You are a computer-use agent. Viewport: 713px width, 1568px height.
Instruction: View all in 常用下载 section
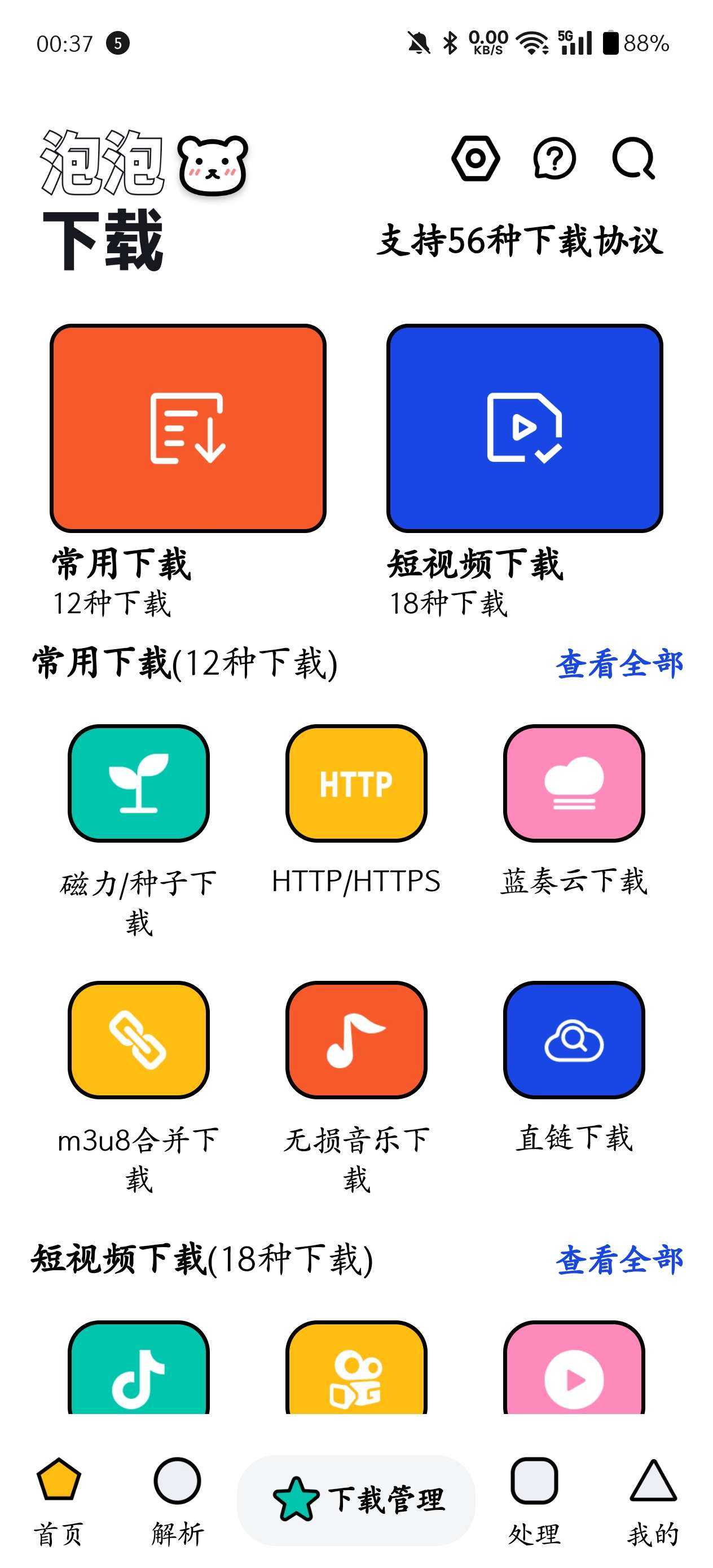pyautogui.click(x=619, y=663)
